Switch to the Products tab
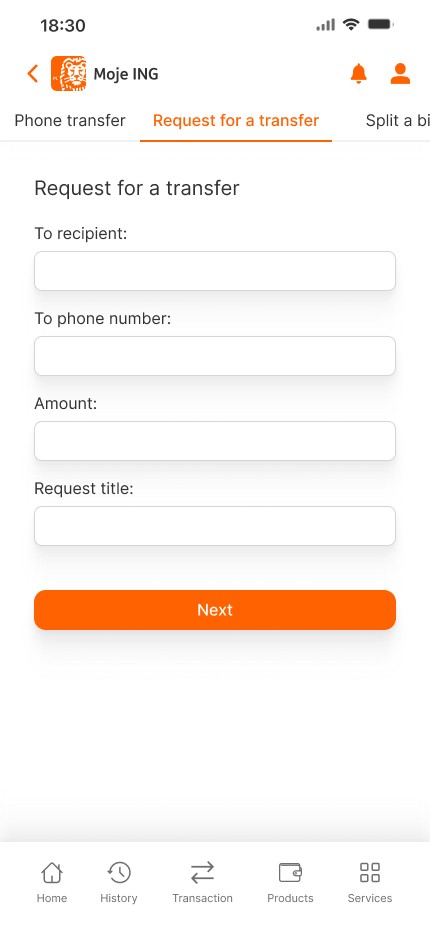 pos(290,883)
